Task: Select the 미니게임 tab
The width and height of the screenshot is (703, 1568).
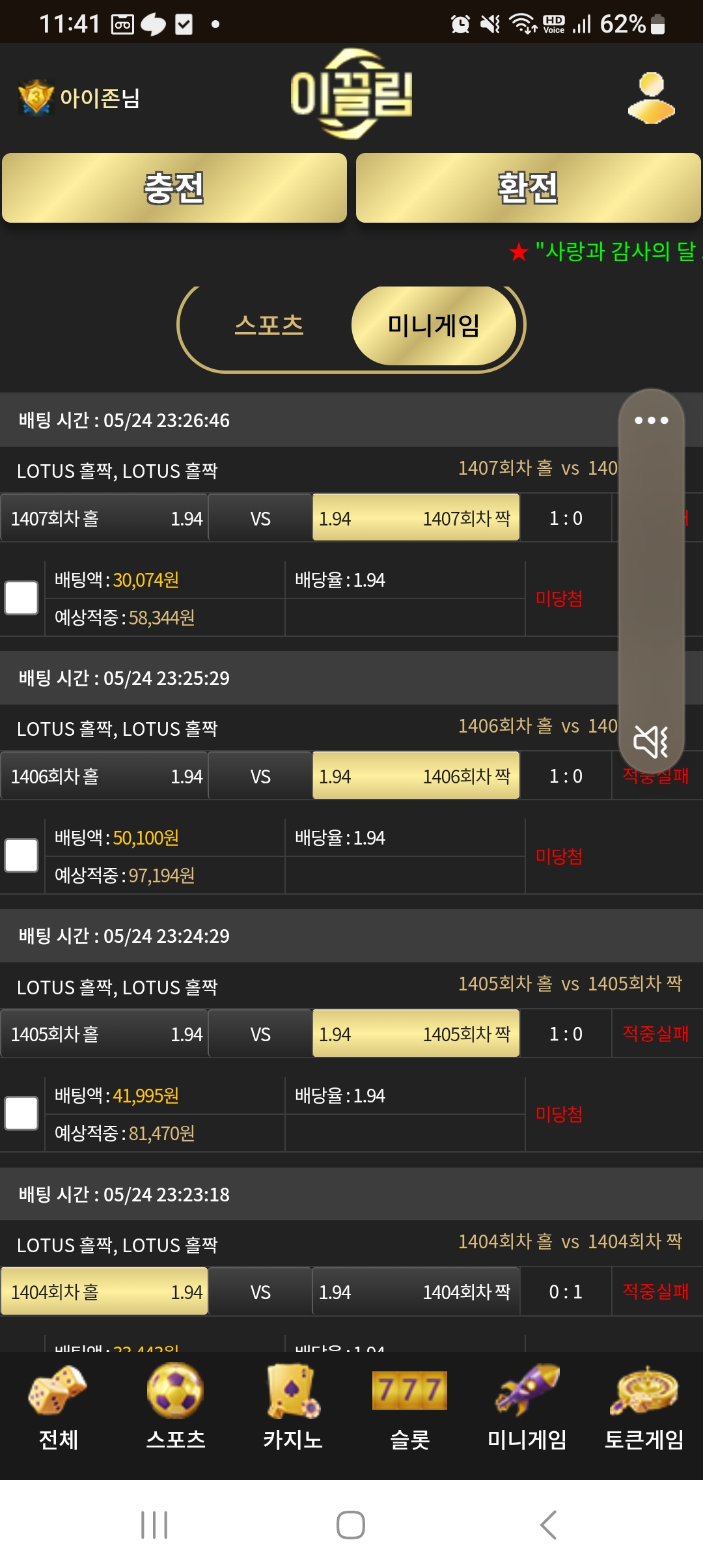Action: click(x=434, y=325)
